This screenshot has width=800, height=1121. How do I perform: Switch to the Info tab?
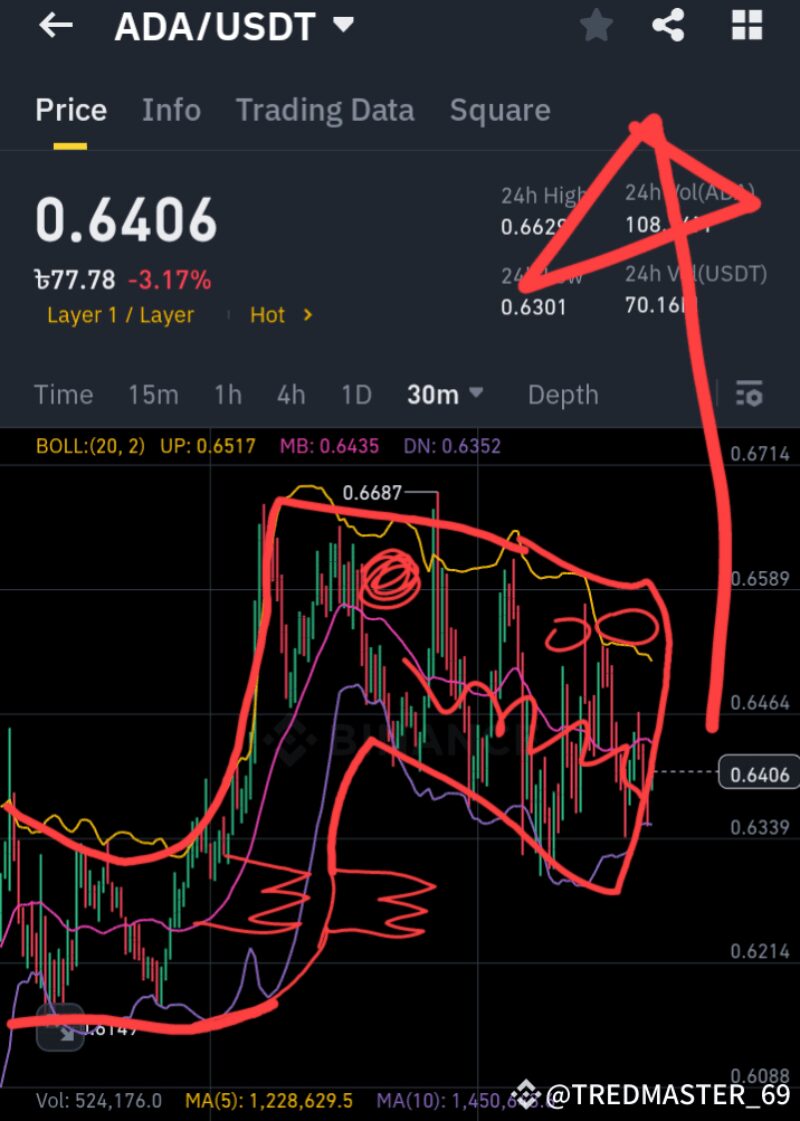[171, 110]
